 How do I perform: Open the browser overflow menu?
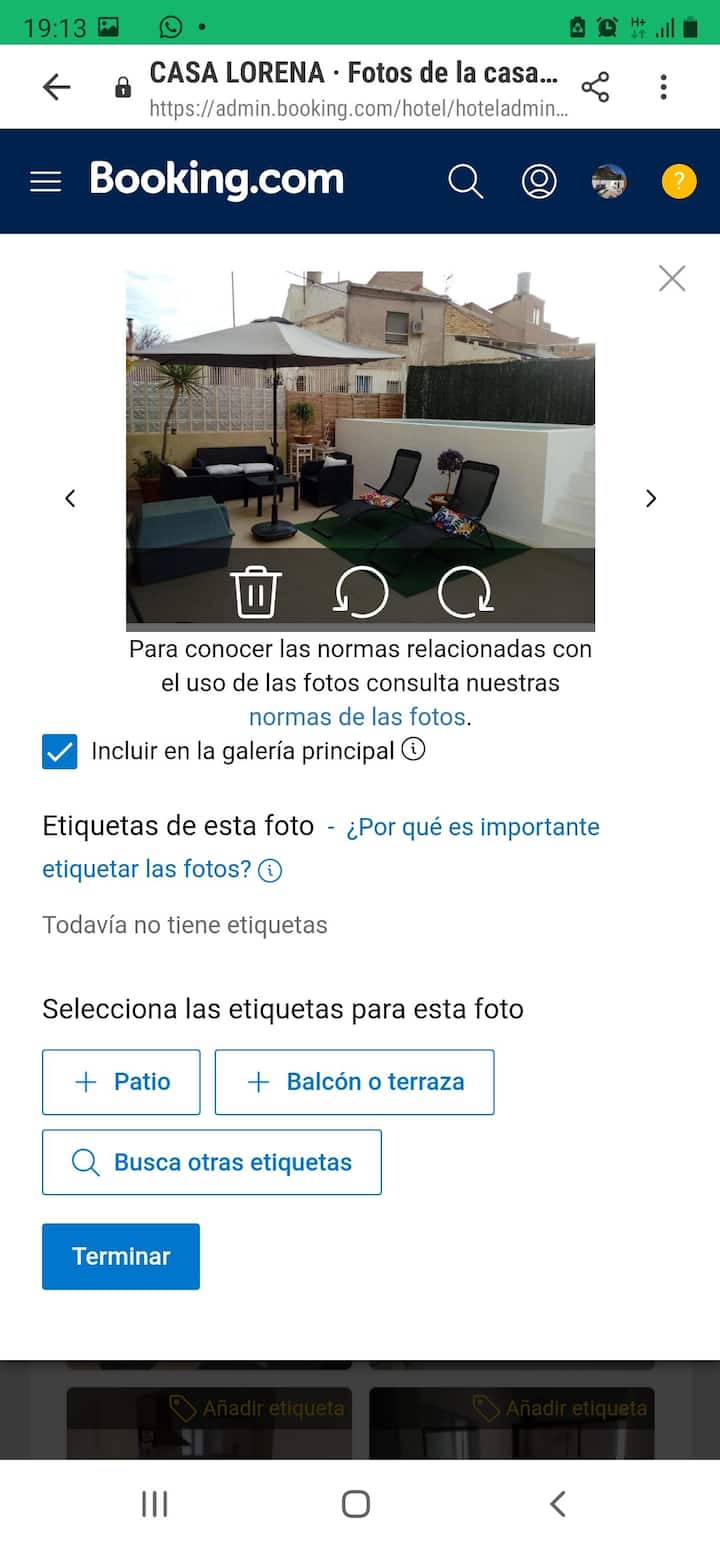coord(663,88)
